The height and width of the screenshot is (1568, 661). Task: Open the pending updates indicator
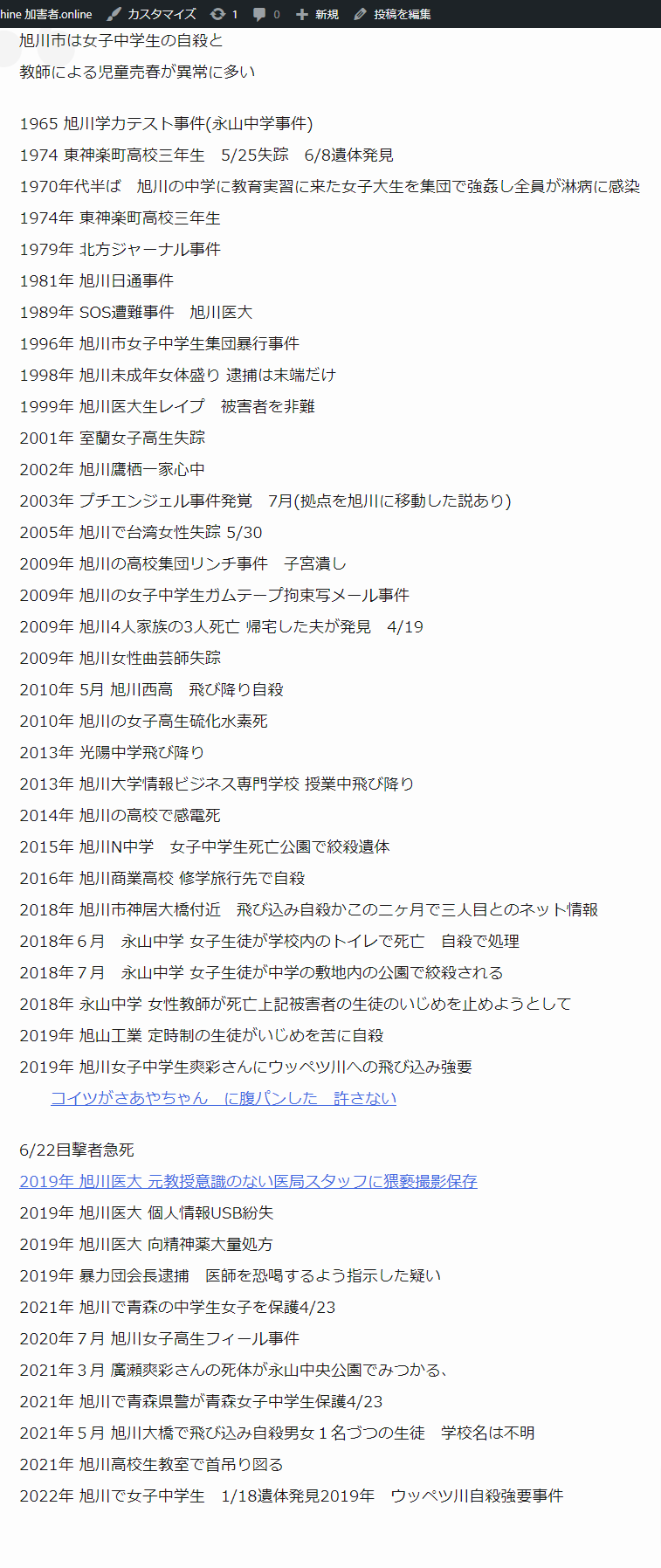[x=224, y=14]
